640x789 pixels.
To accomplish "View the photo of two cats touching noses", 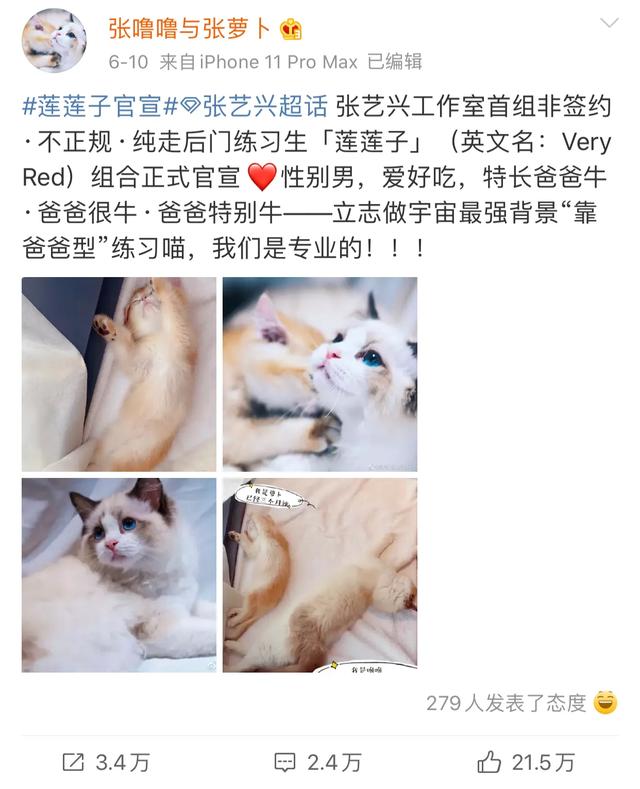I will 319,374.
